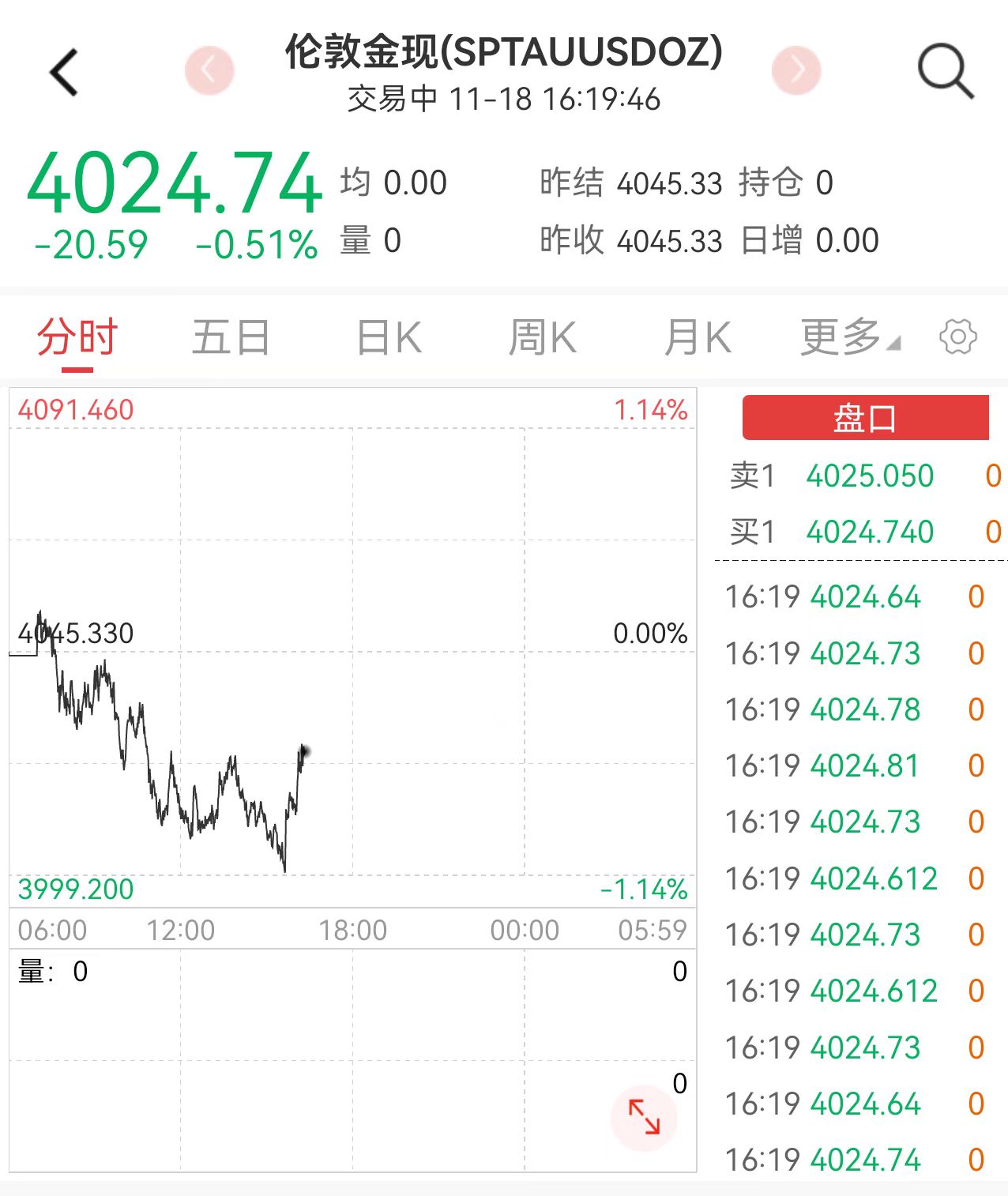1008x1196 pixels.
Task: Open chart settings gear
Action: click(957, 337)
